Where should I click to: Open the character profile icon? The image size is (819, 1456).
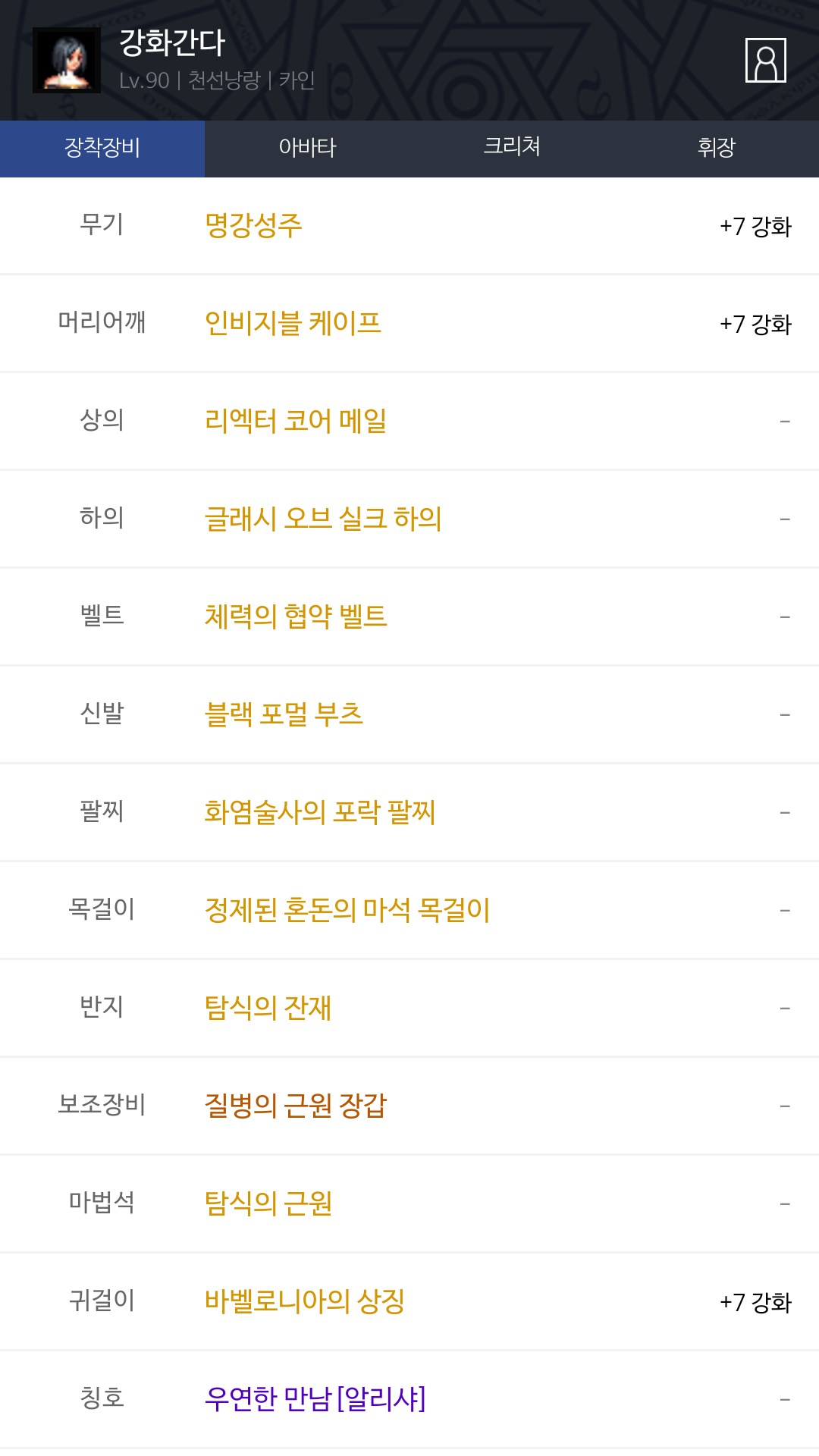765,60
